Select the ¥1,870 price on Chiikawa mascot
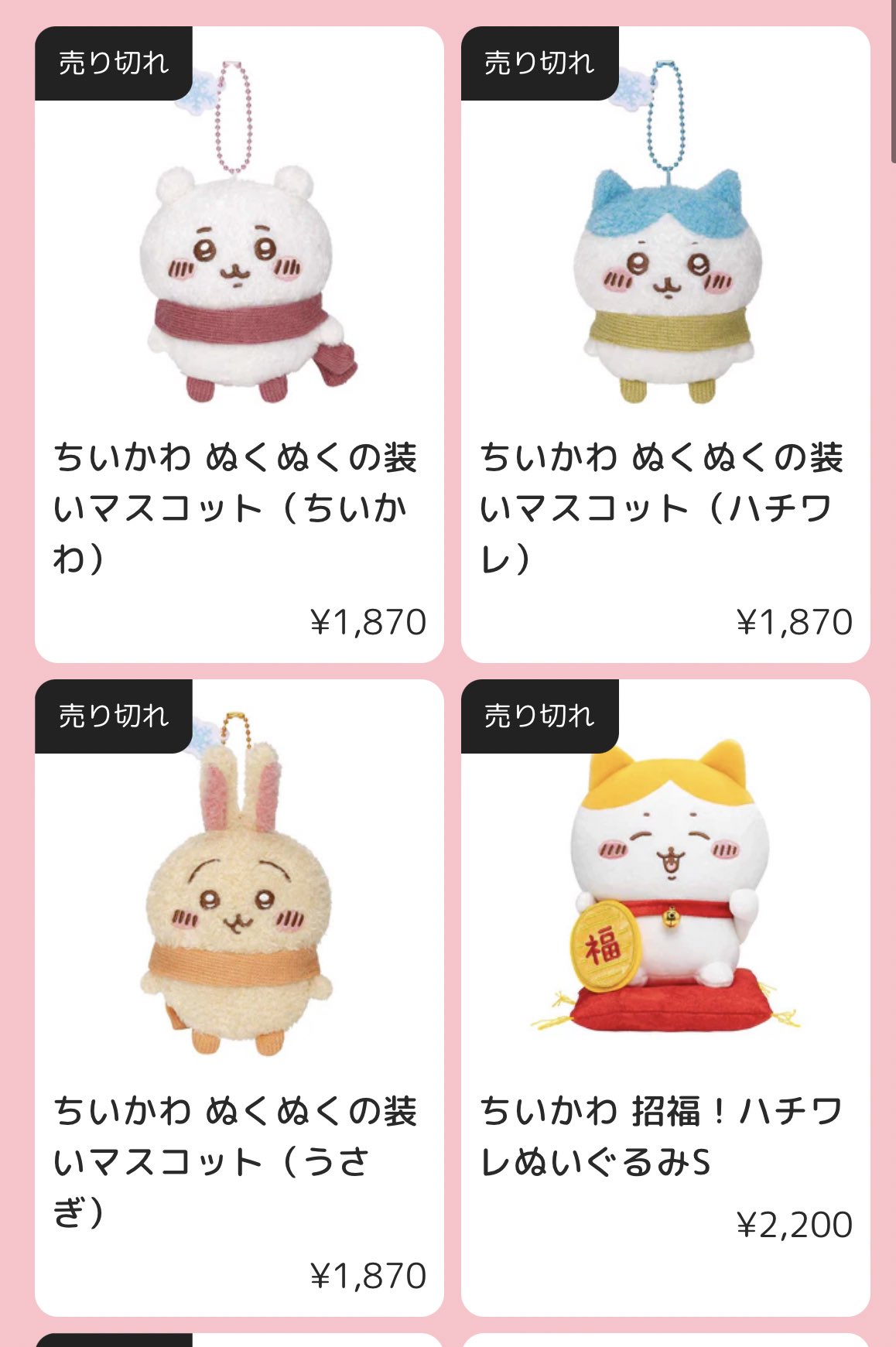The height and width of the screenshot is (1347, 896). (370, 619)
